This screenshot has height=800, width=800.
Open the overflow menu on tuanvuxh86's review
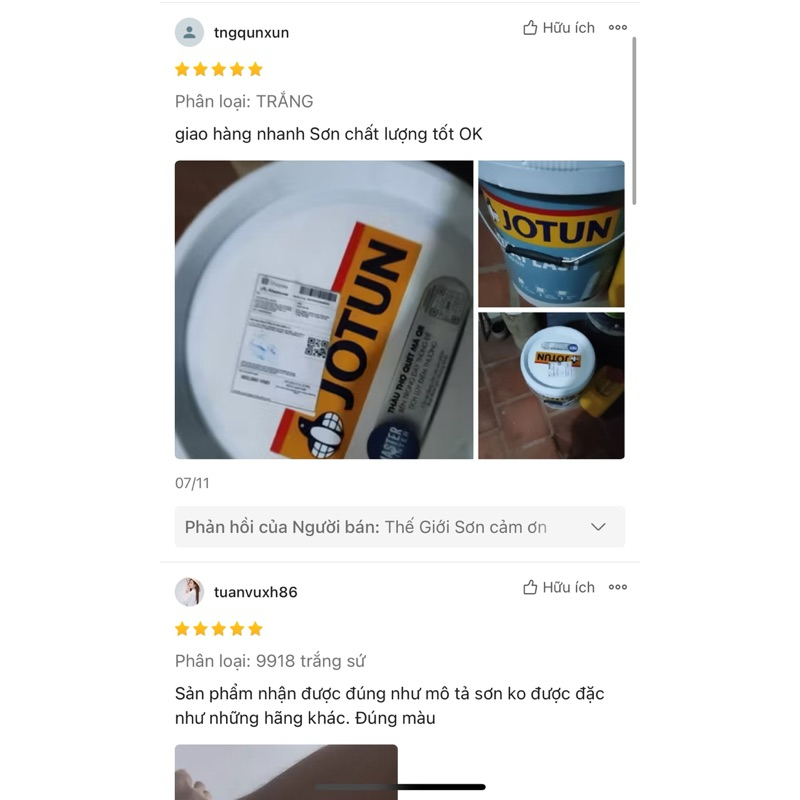click(x=618, y=588)
